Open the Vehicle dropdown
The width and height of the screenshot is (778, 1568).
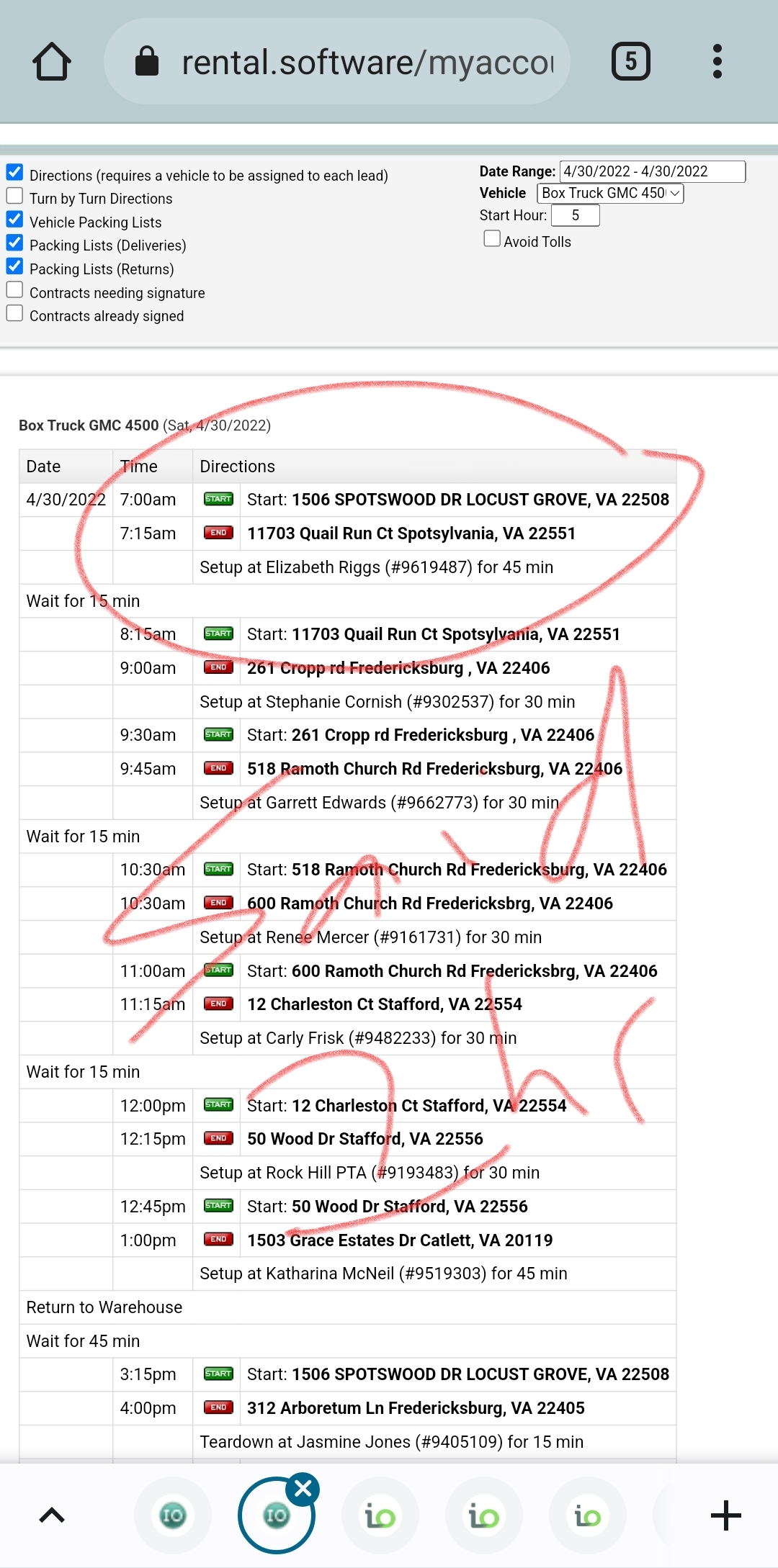tap(610, 193)
